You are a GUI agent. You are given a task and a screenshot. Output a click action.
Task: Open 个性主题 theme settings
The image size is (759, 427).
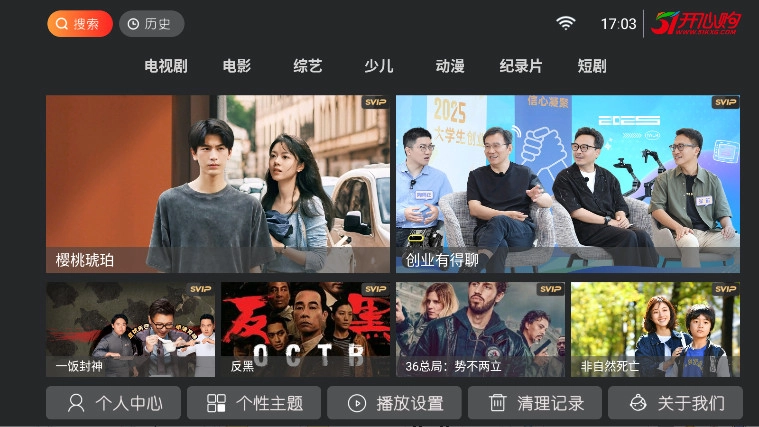tap(254, 403)
